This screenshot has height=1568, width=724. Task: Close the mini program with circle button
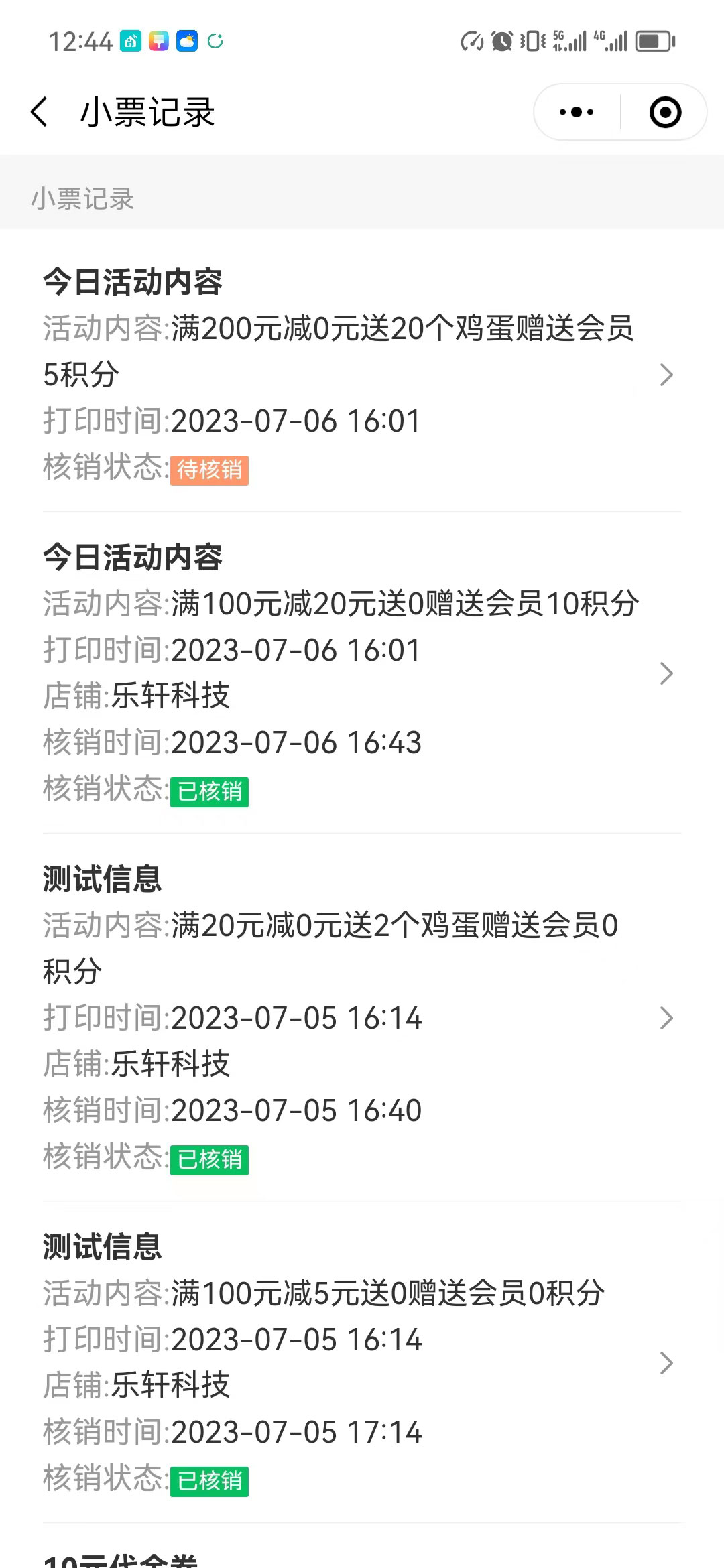click(x=665, y=112)
